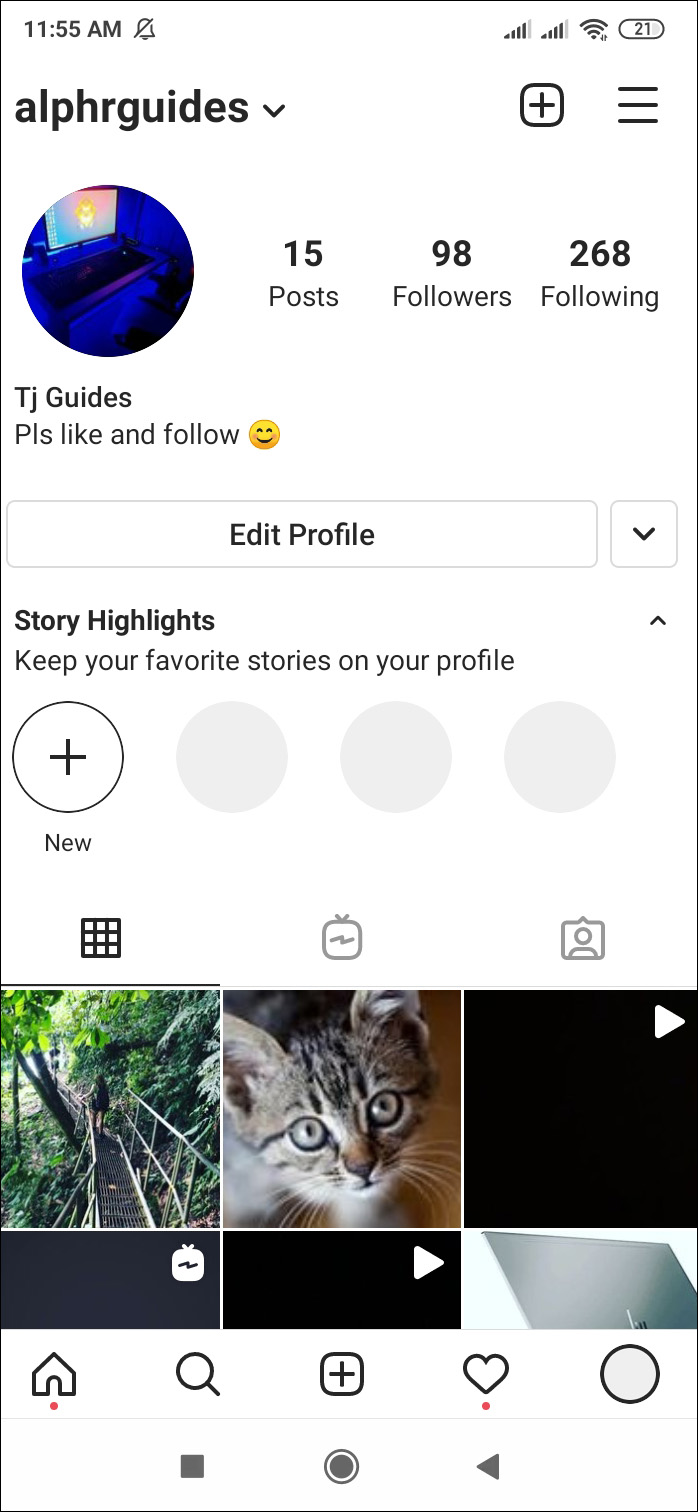
Task: Tap the Android back button
Action: [x=488, y=1467]
